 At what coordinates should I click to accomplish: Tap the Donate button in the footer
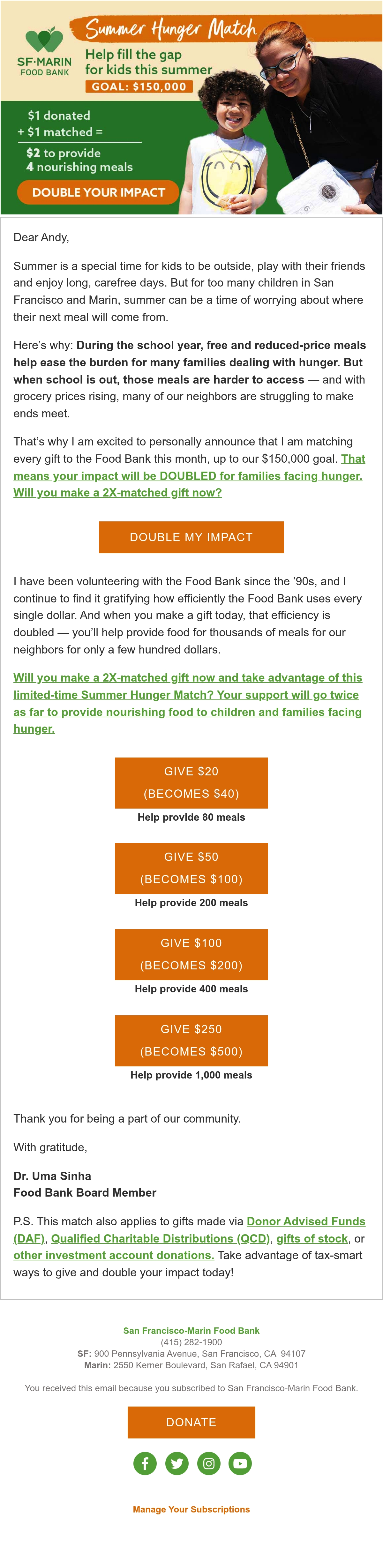tap(191, 1422)
